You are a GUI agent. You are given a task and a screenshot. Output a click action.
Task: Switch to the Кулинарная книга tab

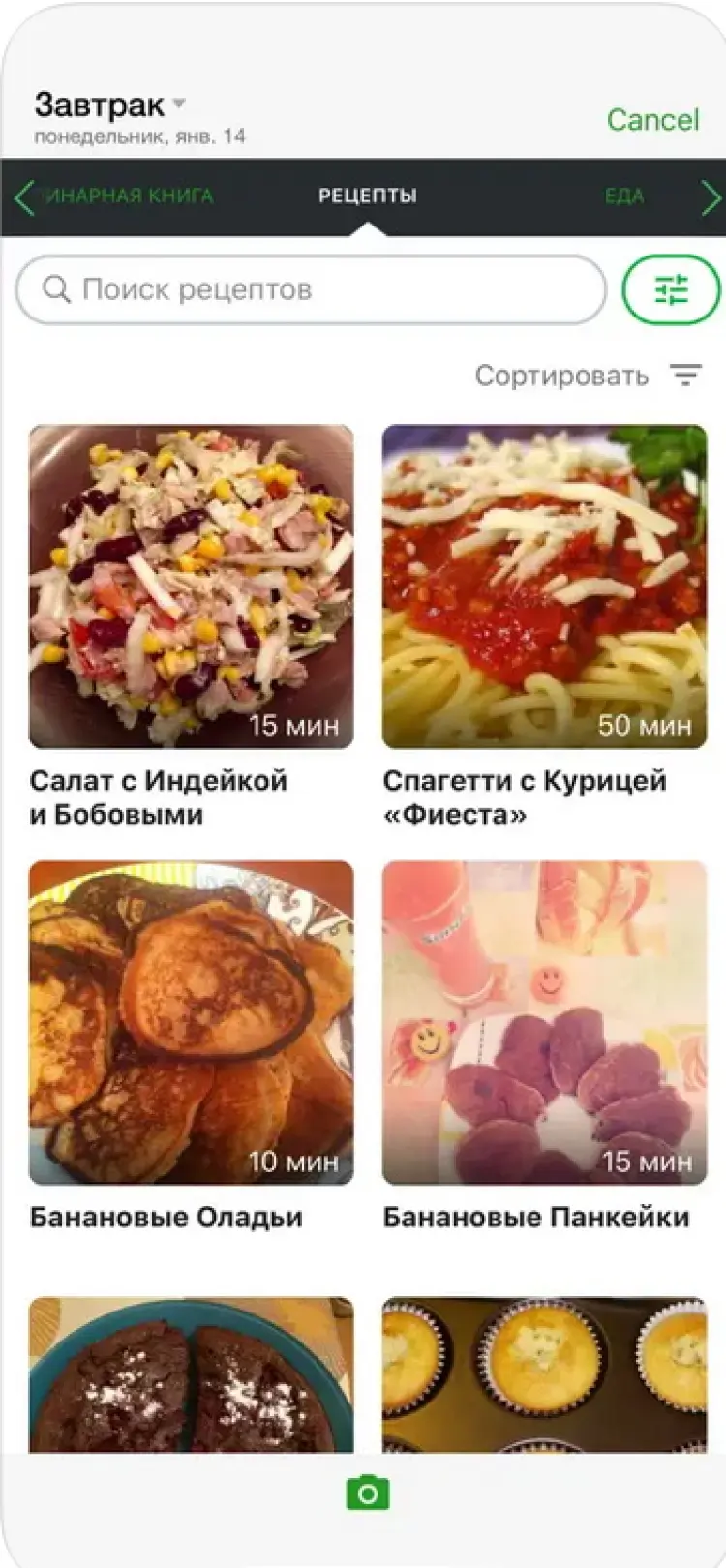coord(130,196)
